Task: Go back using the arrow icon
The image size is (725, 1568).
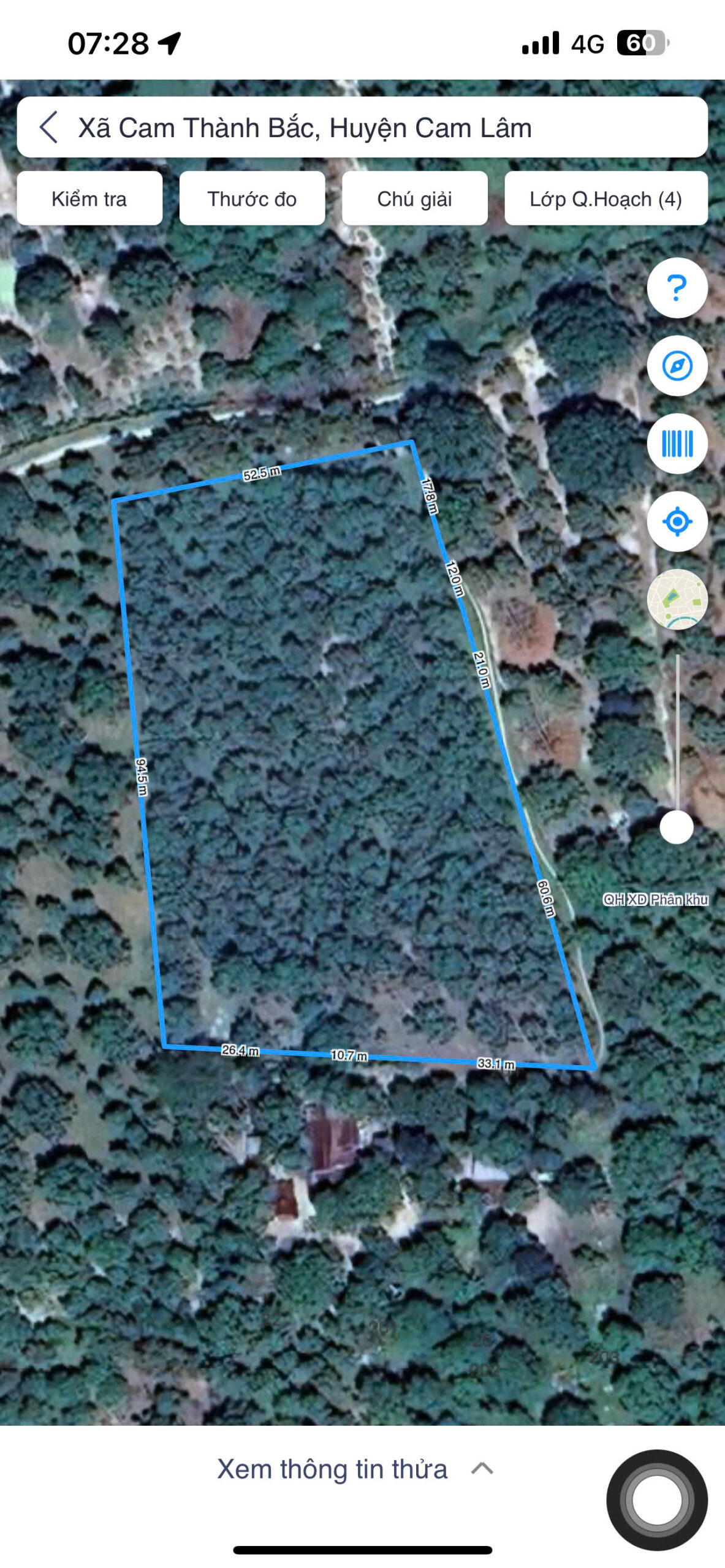Action: 49,127
